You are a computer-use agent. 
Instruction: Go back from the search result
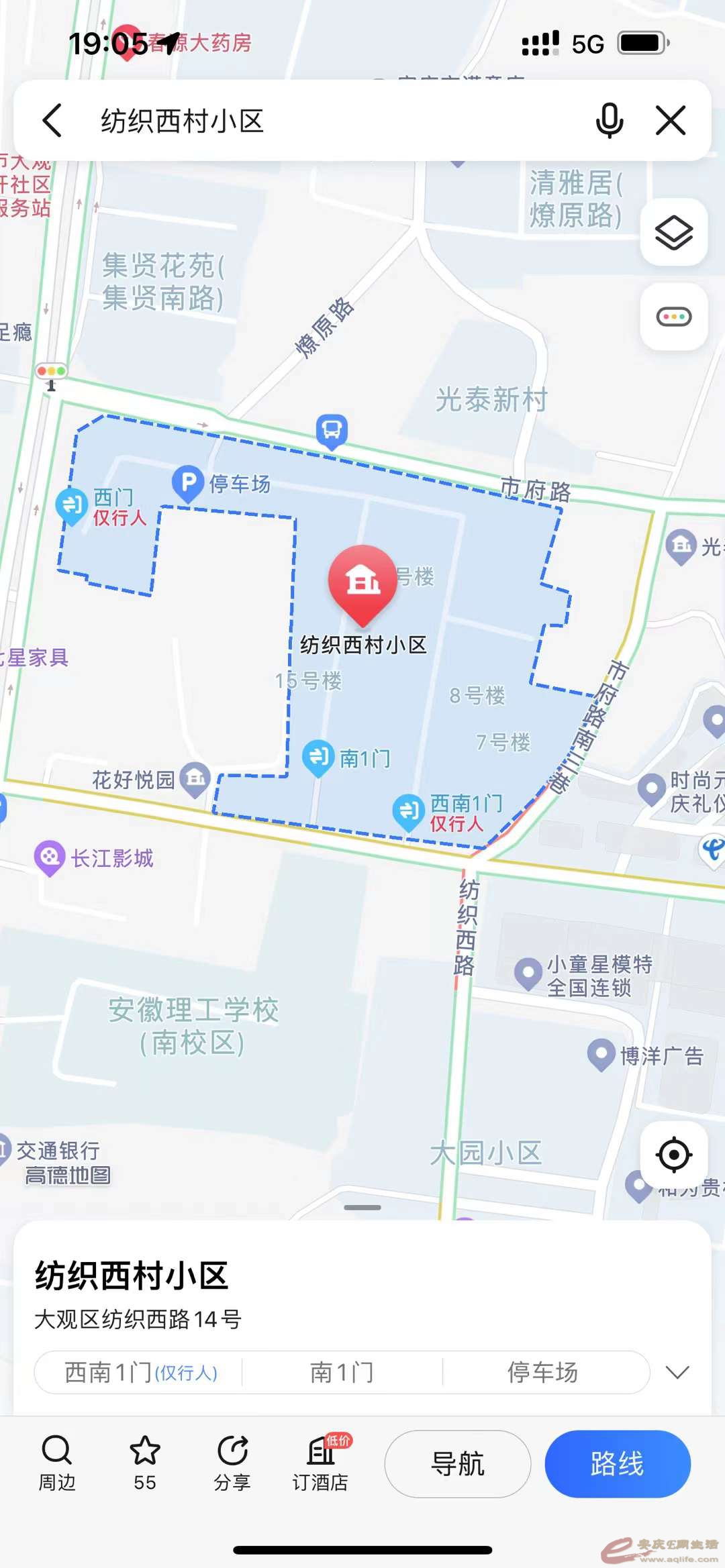(52, 121)
